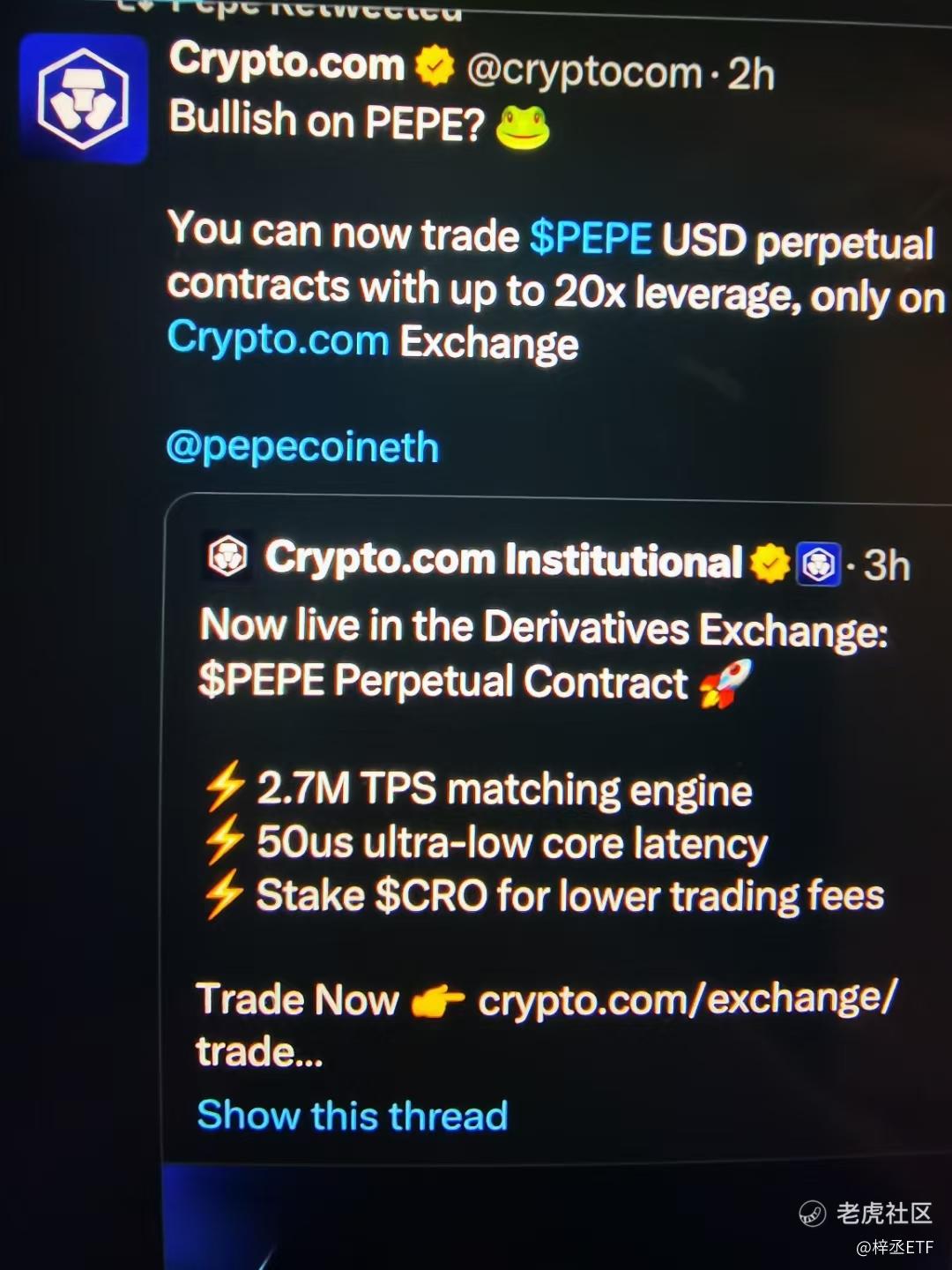
Task: Open the @pepecoineth mention
Action: 302,447
